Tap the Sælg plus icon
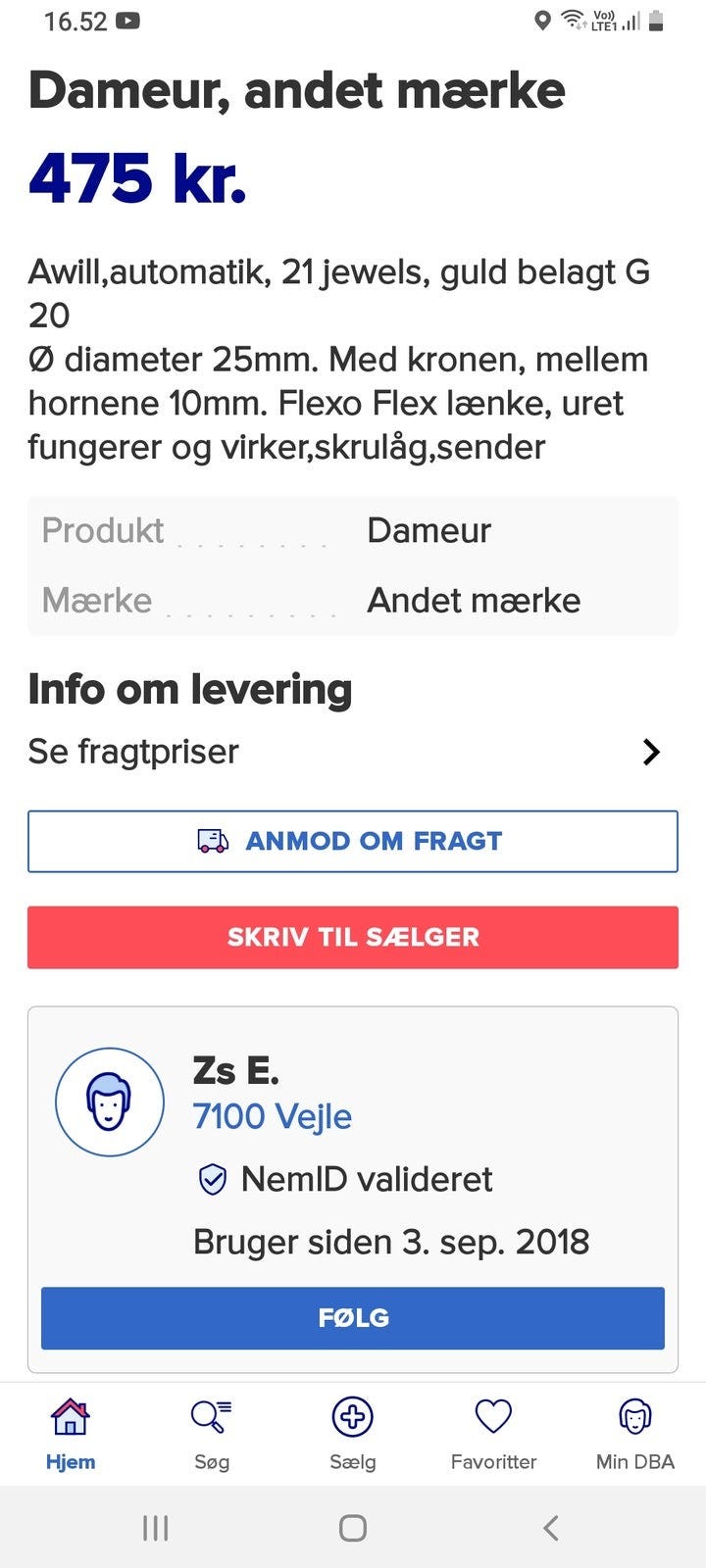Viewport: 706px width, 1568px height. click(x=352, y=1415)
